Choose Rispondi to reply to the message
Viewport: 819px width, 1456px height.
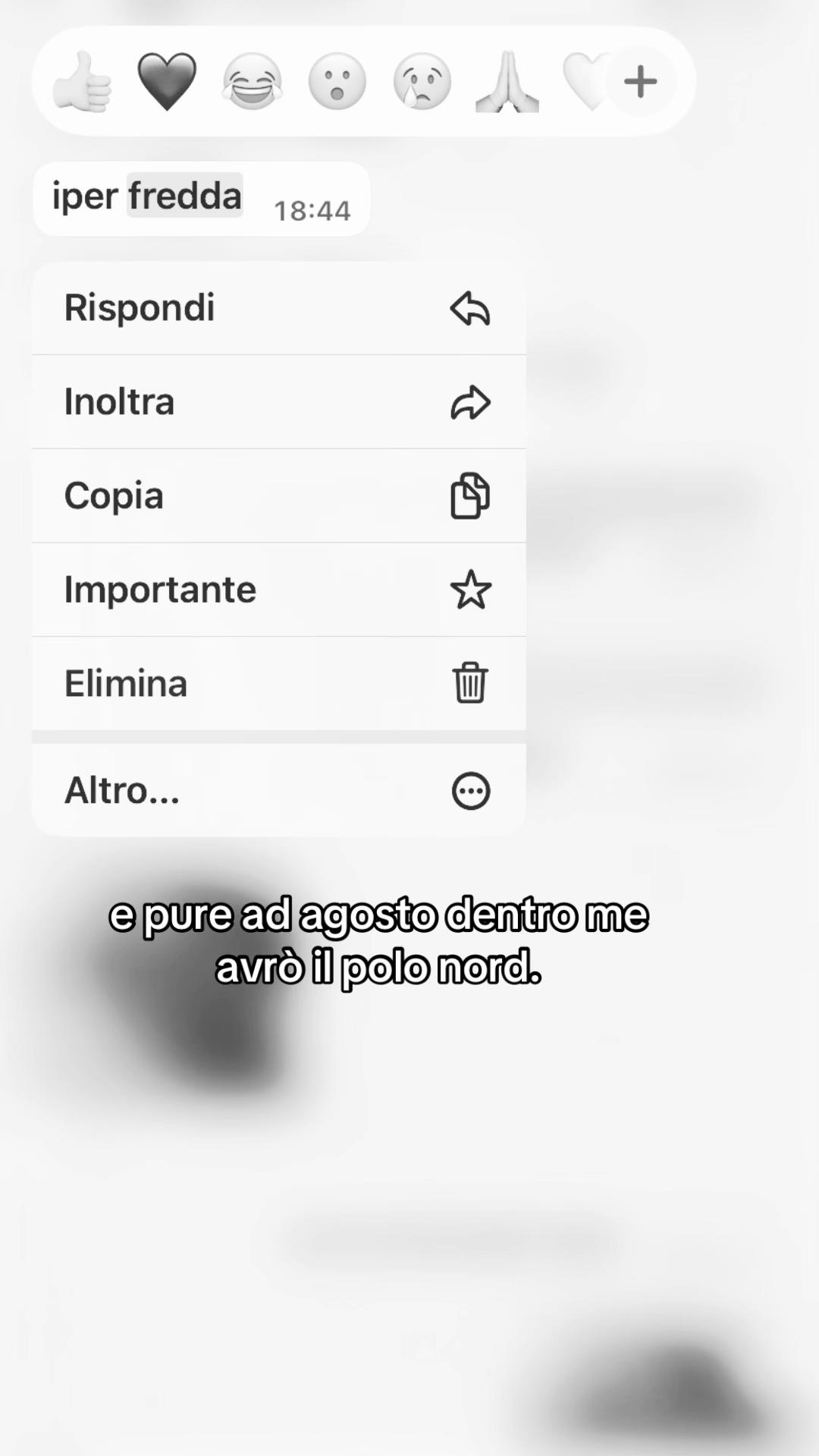click(279, 308)
